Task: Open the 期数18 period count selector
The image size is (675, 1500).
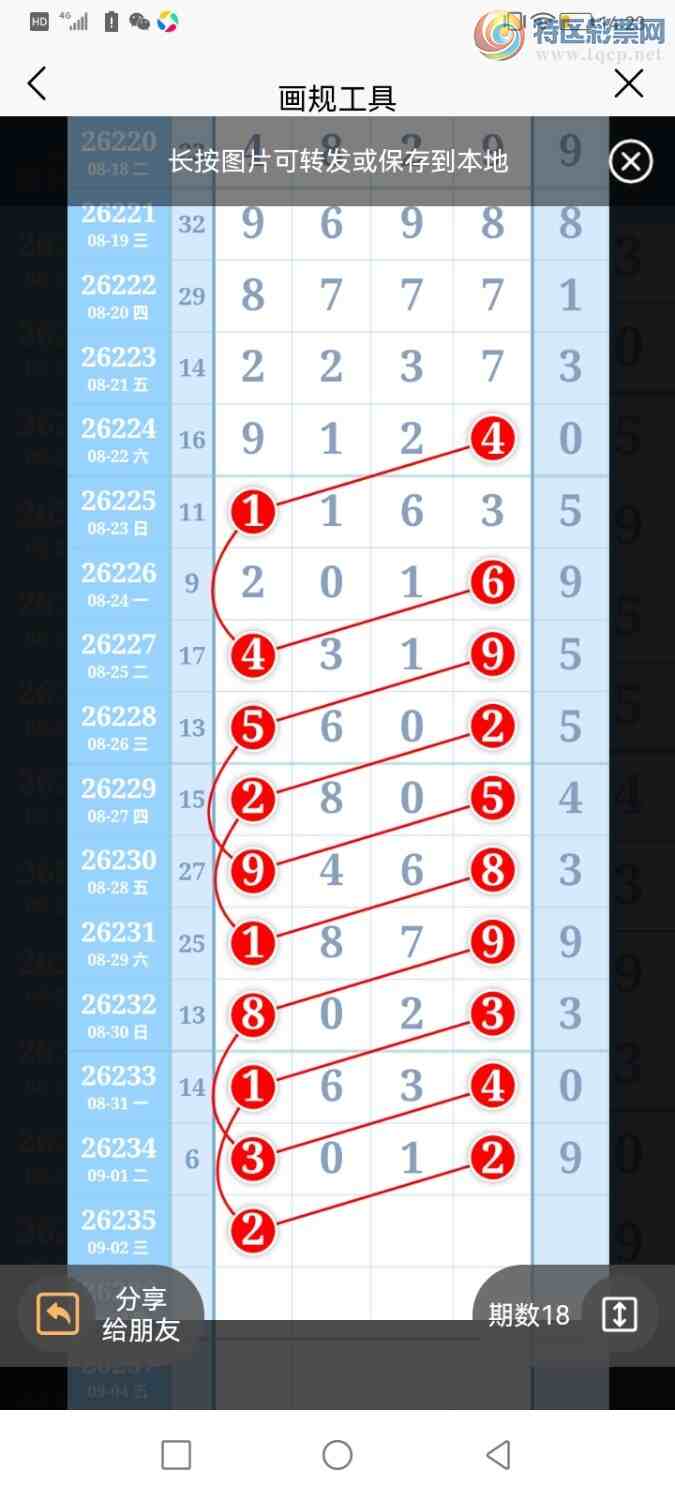Action: (565, 1314)
